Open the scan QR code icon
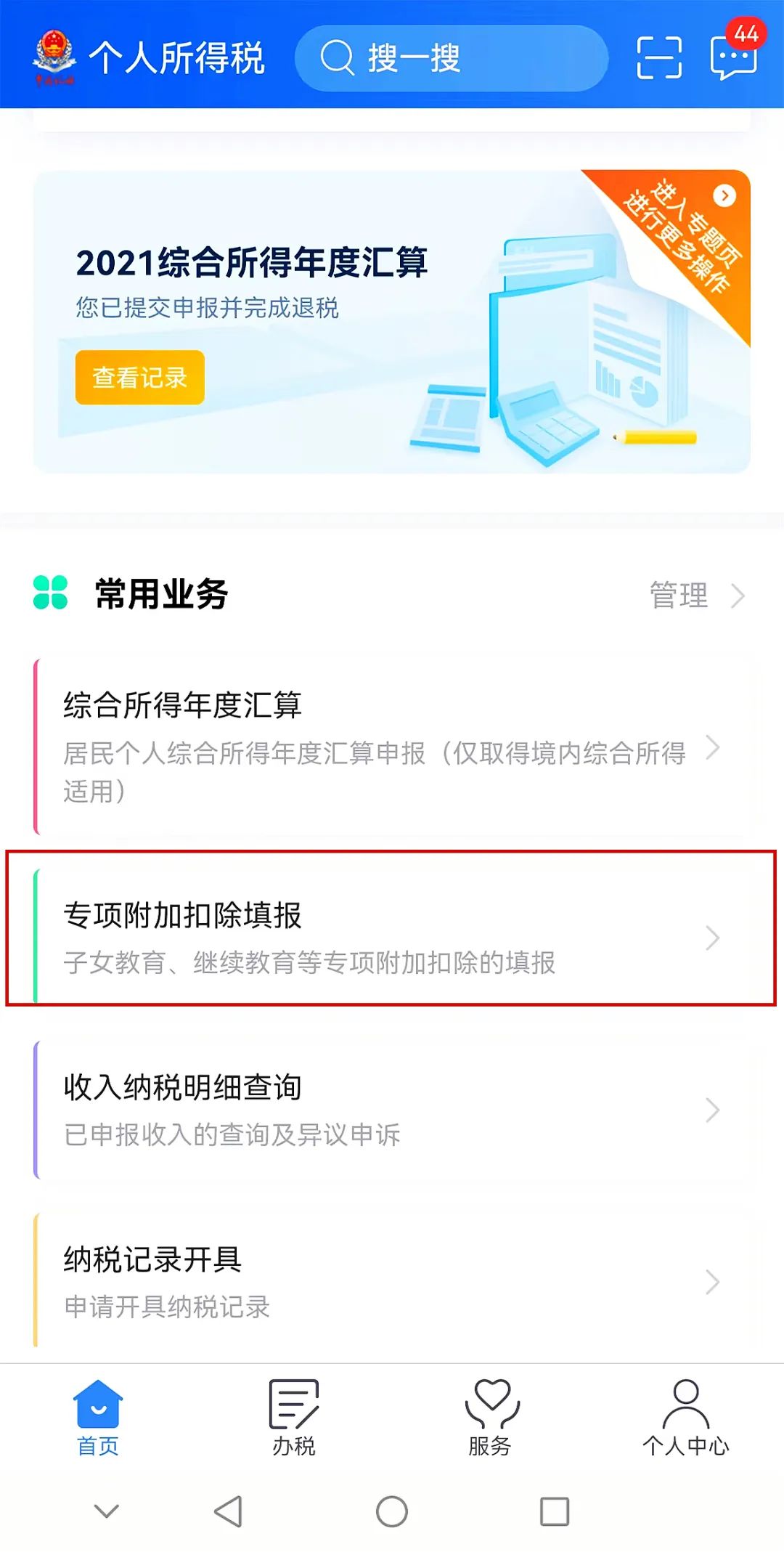The width and height of the screenshot is (784, 1552). tap(658, 58)
